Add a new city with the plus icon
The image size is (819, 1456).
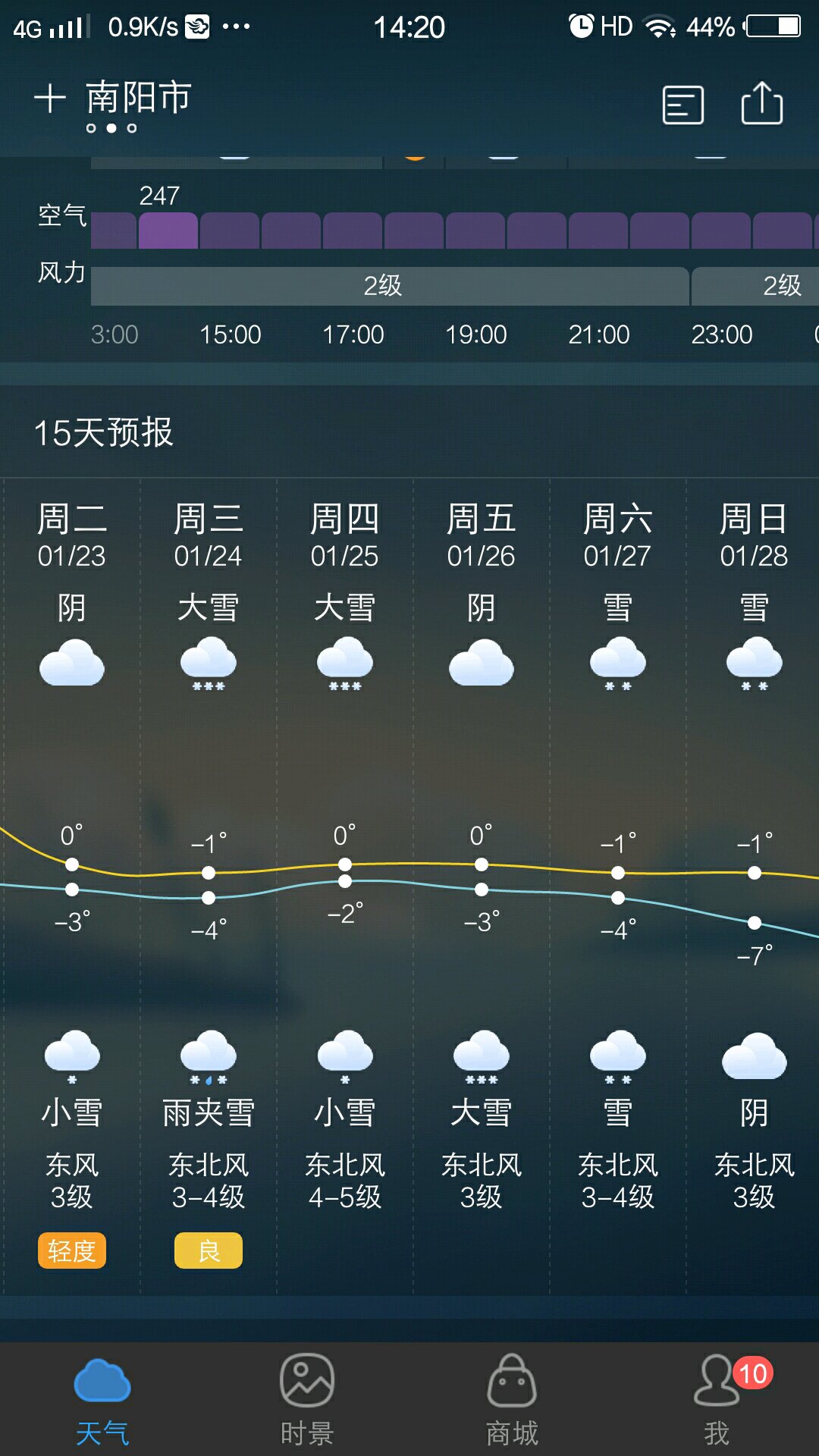coord(50,99)
